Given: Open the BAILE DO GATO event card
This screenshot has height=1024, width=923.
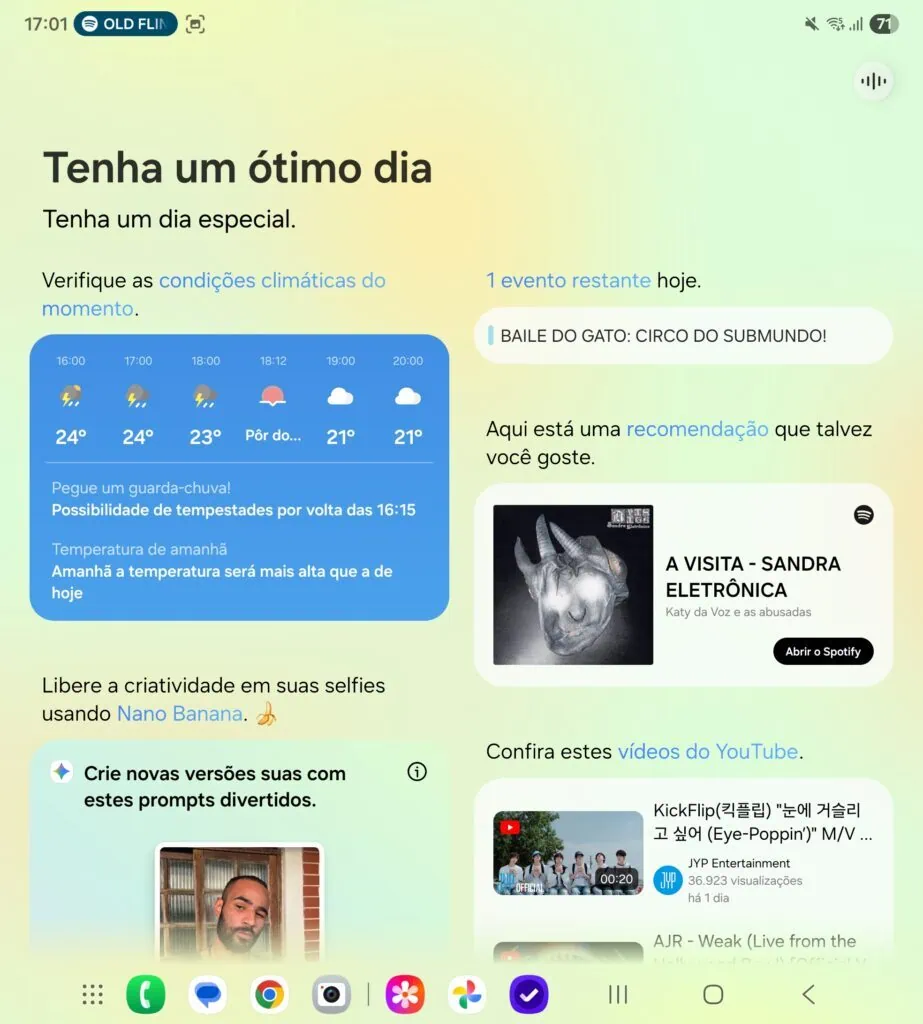Looking at the screenshot, I should point(683,336).
